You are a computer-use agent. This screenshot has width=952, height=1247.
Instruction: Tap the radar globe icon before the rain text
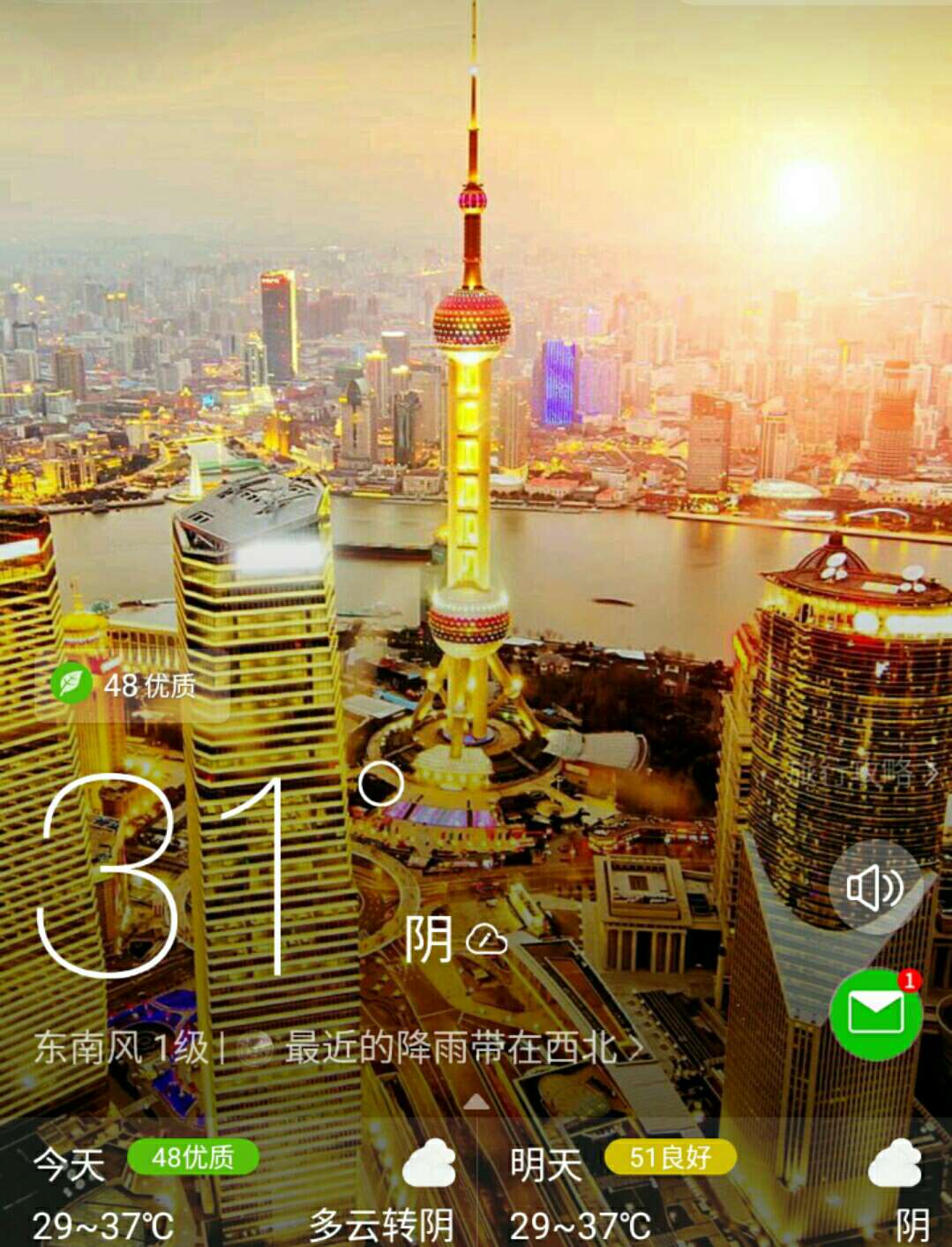253,1050
